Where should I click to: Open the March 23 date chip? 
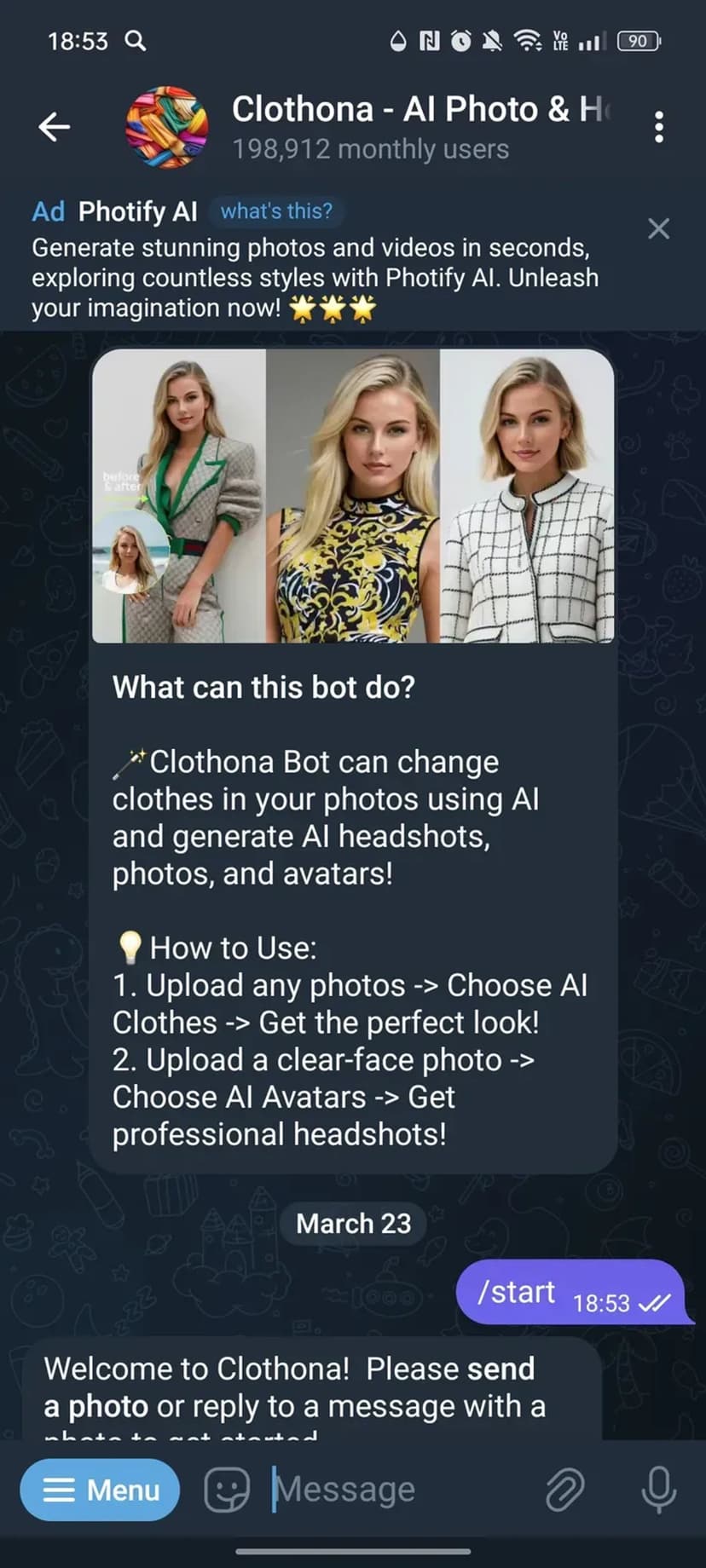pyautogui.click(x=353, y=1224)
